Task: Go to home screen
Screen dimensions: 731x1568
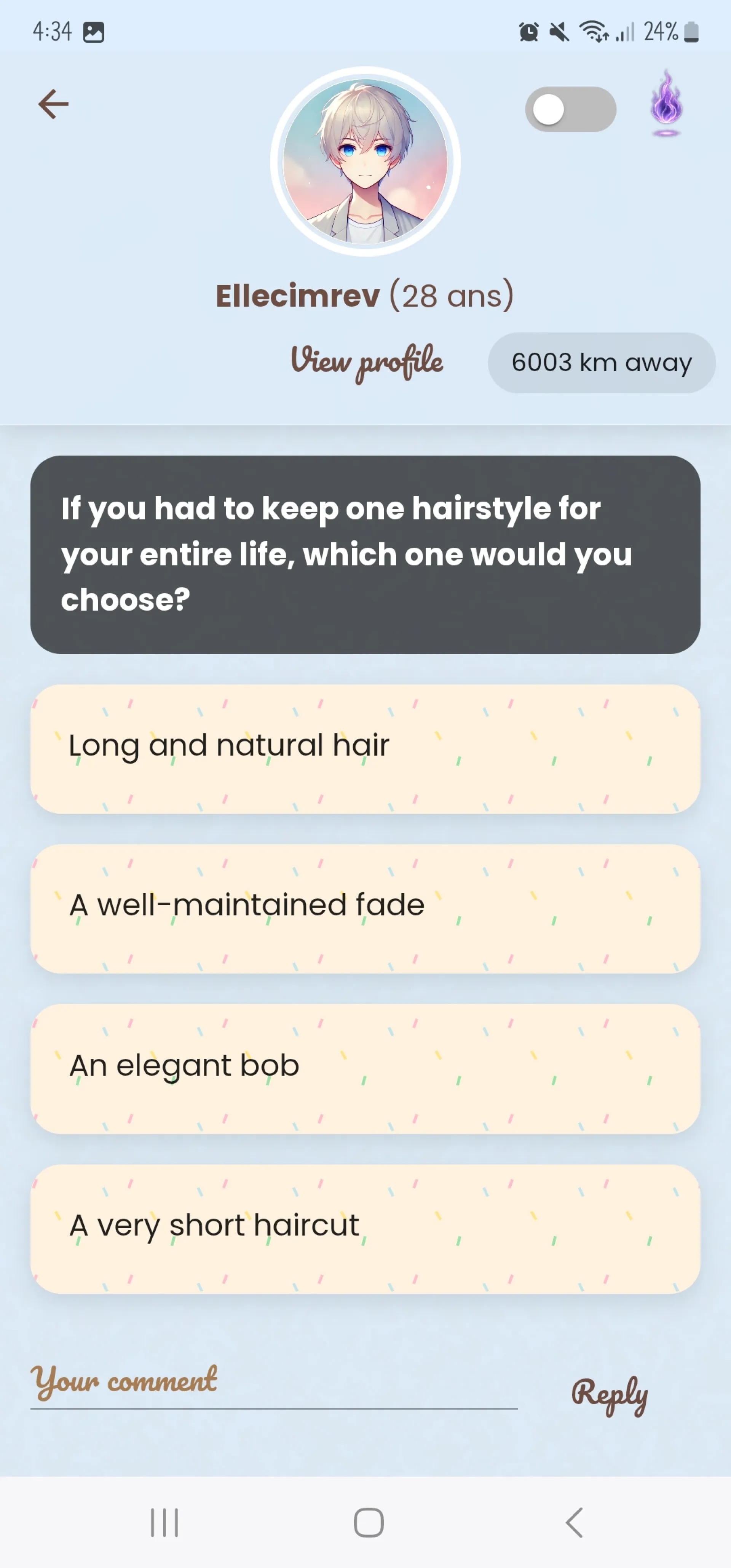Action: click(368, 1522)
